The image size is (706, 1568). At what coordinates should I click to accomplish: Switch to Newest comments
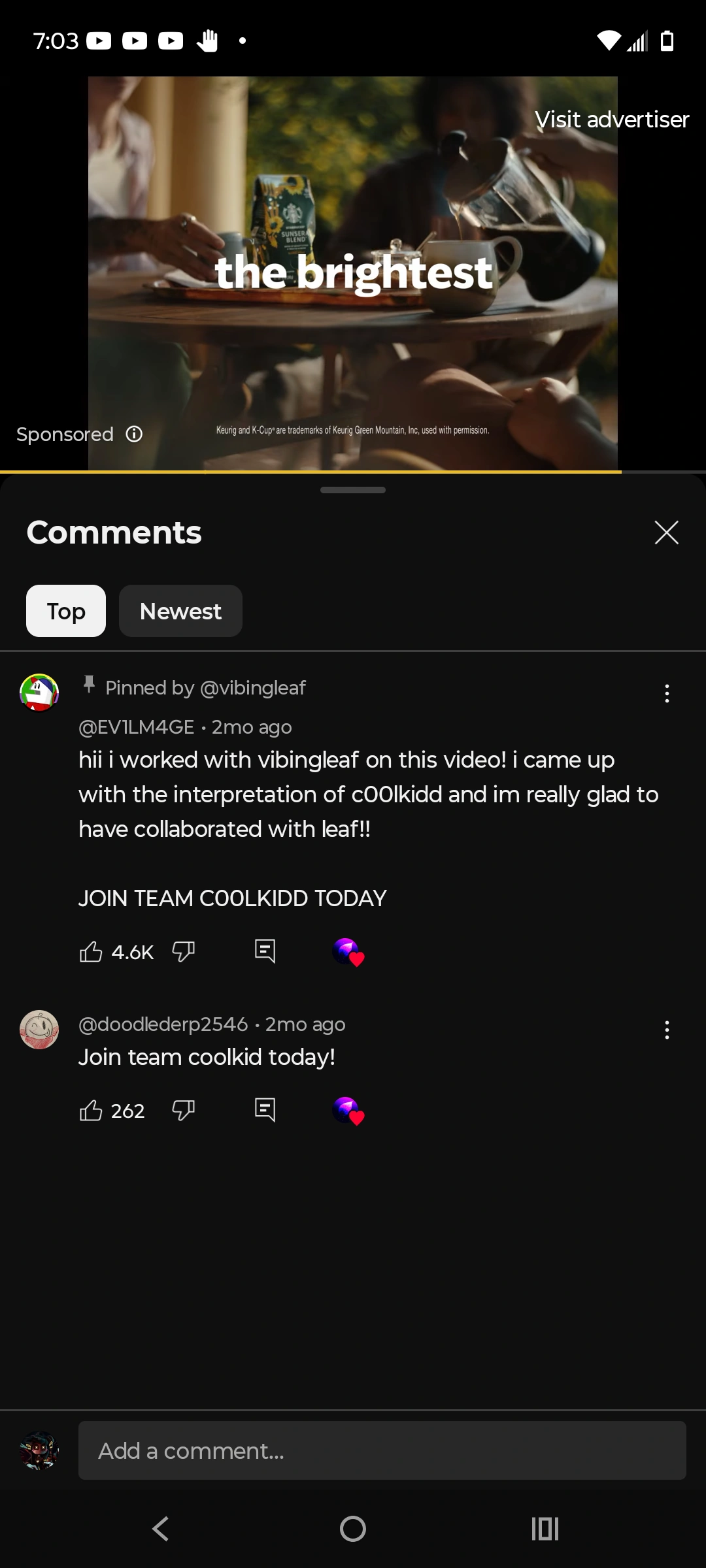[180, 611]
